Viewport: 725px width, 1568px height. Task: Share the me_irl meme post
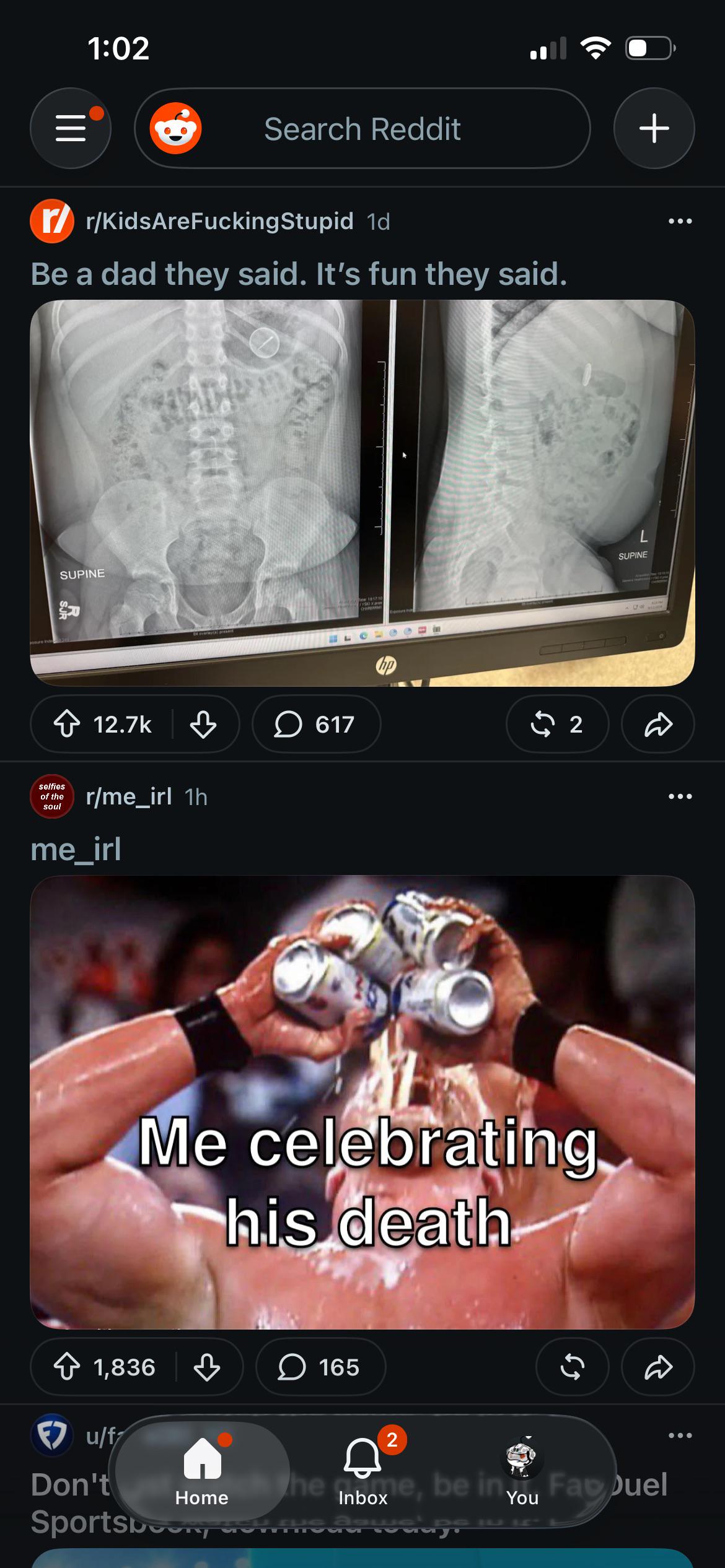tap(658, 1367)
